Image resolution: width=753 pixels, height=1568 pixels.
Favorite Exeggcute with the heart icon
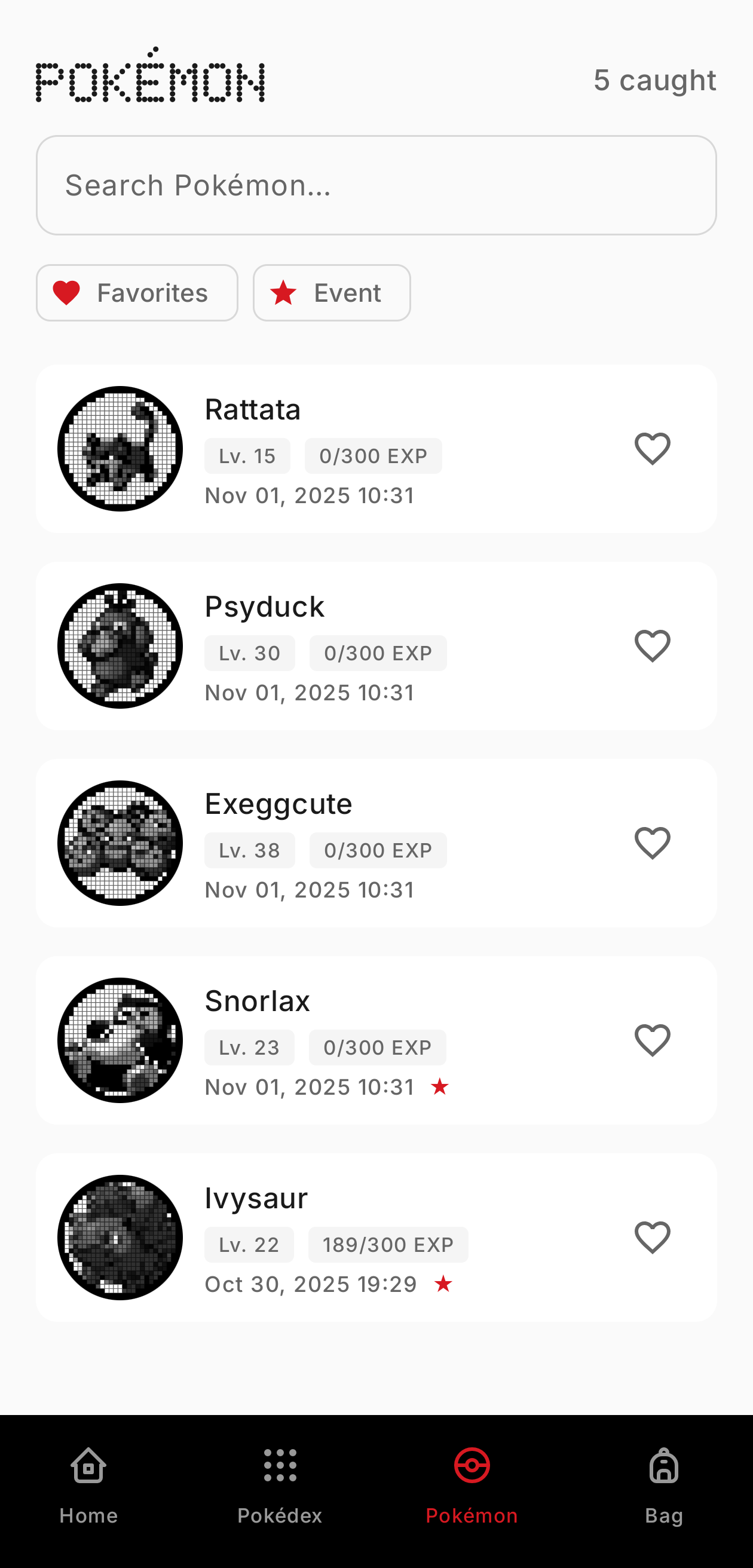[x=652, y=844]
